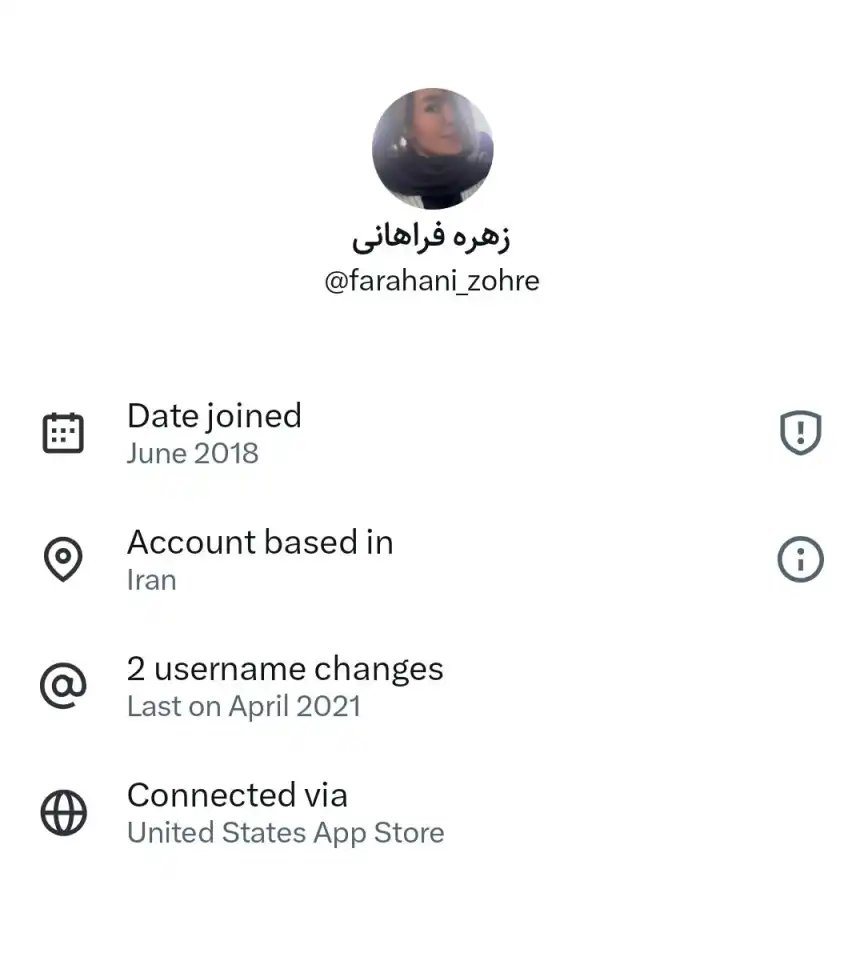Click the globe icon next to Connected via
Screen dimensions: 864x953
click(x=63, y=812)
